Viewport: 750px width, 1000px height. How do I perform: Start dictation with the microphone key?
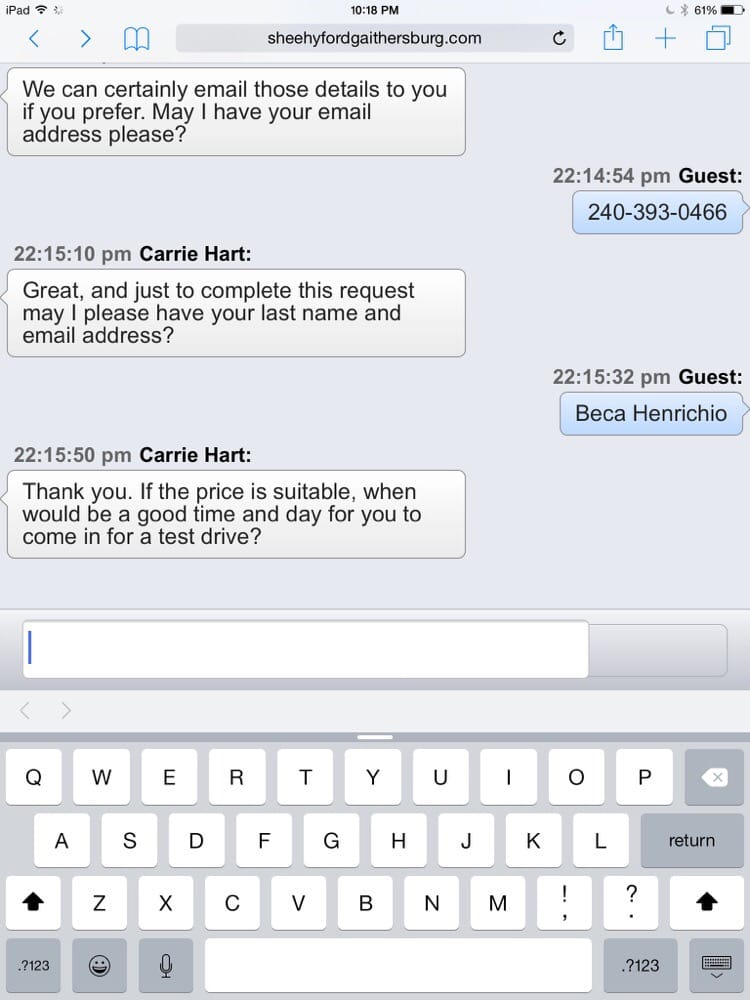click(166, 965)
